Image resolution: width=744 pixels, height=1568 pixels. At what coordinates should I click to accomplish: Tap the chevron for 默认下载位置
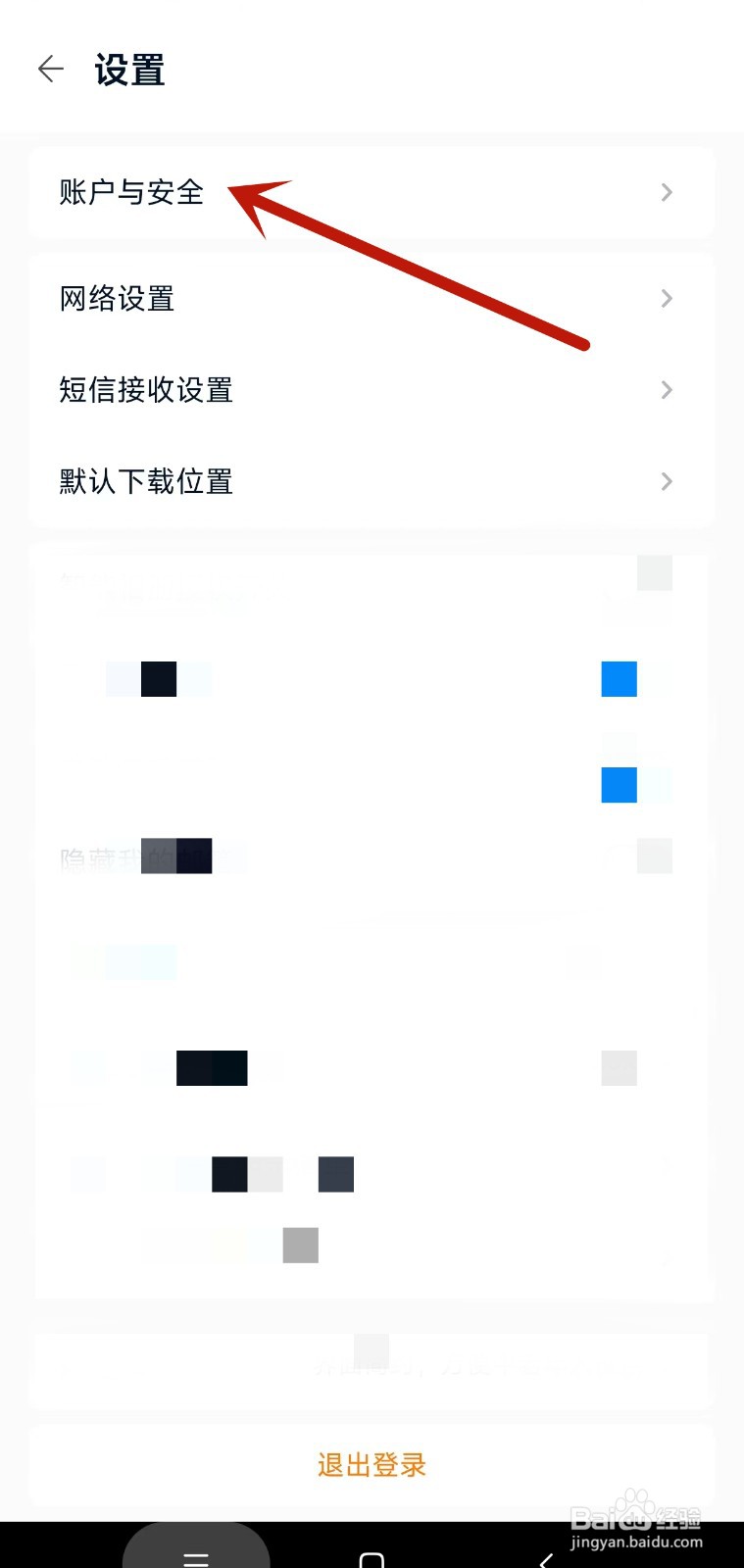pyautogui.click(x=667, y=481)
